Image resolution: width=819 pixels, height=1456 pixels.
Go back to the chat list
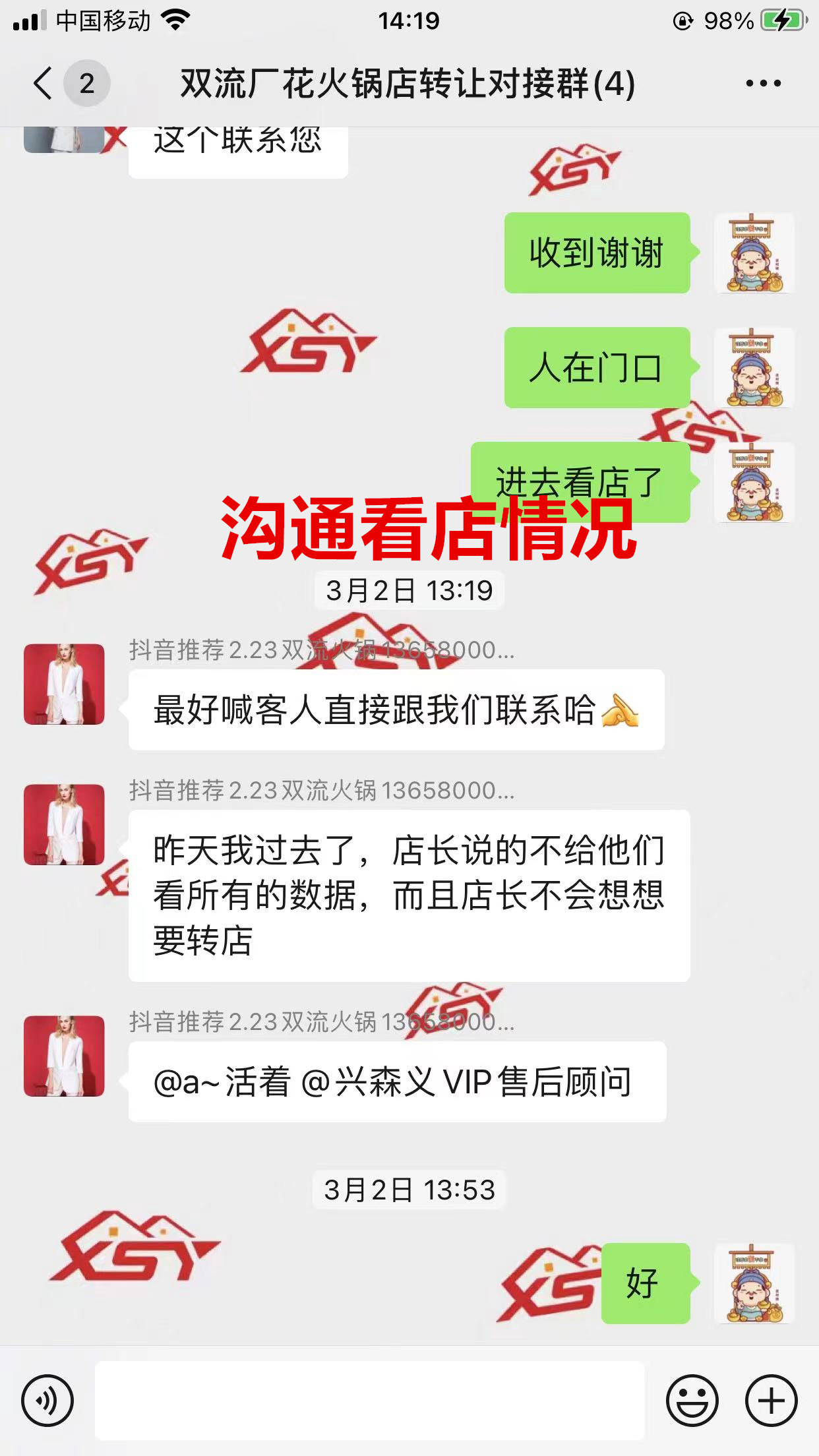click(44, 84)
